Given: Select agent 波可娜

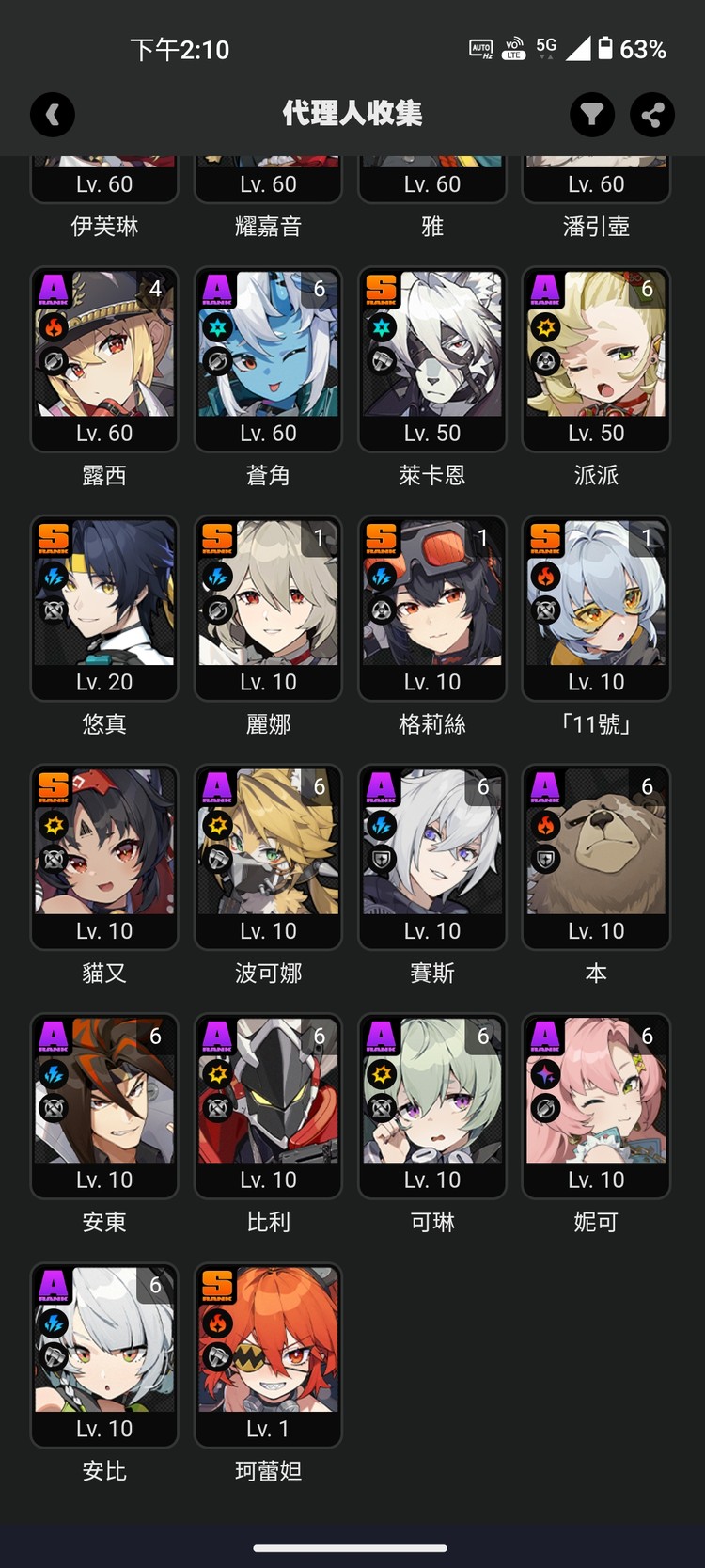Looking at the screenshot, I should 268,856.
